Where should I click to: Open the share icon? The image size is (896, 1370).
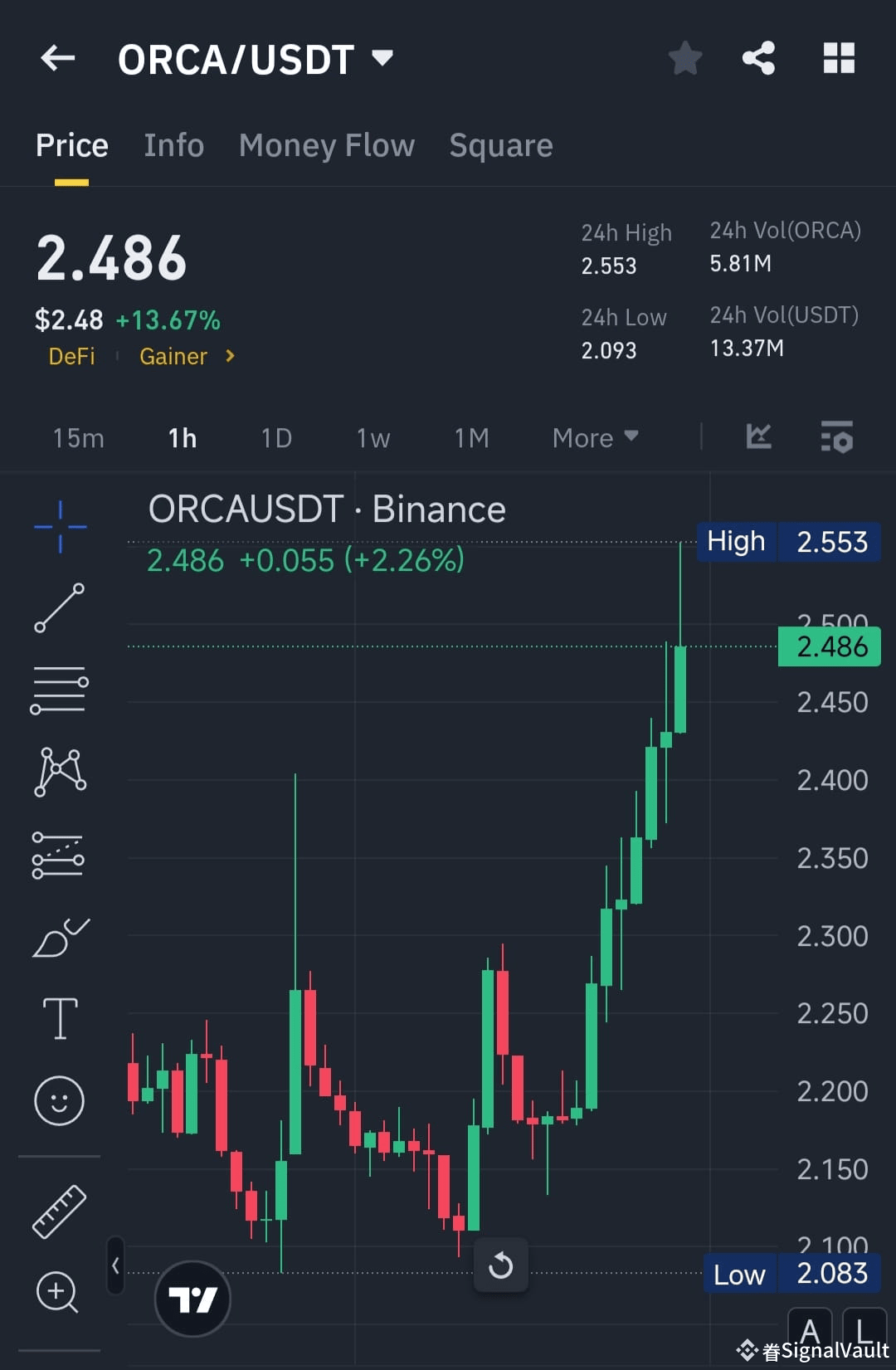tap(757, 57)
